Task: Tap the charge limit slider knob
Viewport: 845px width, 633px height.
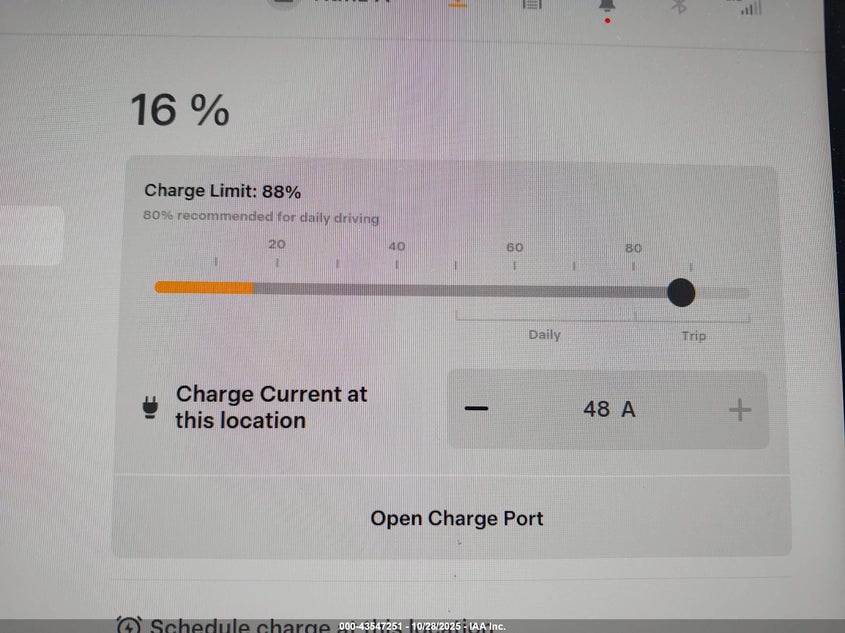Action: (681, 293)
